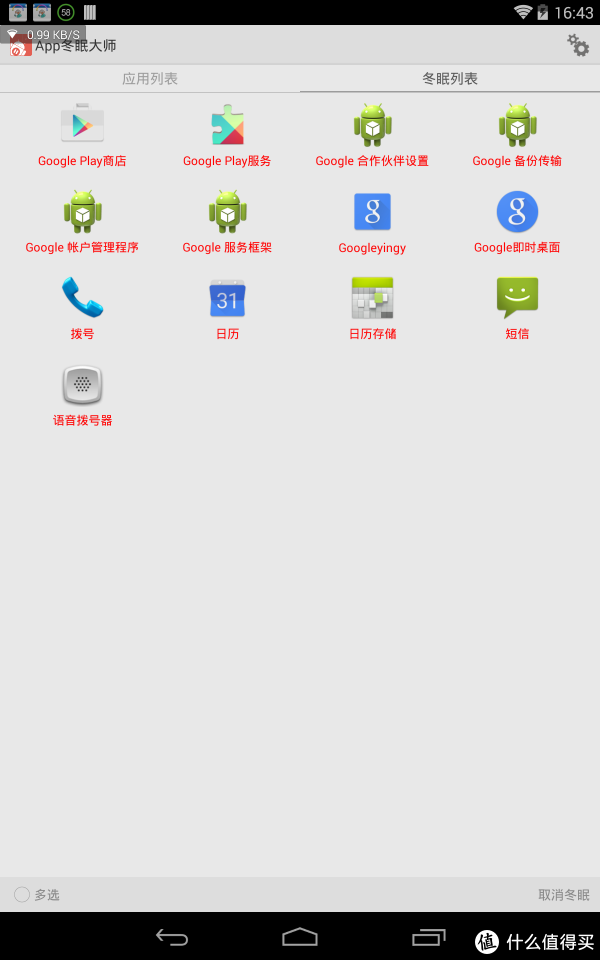Switch to the 应用列表 tab
This screenshot has height=960, width=600.
(150, 78)
